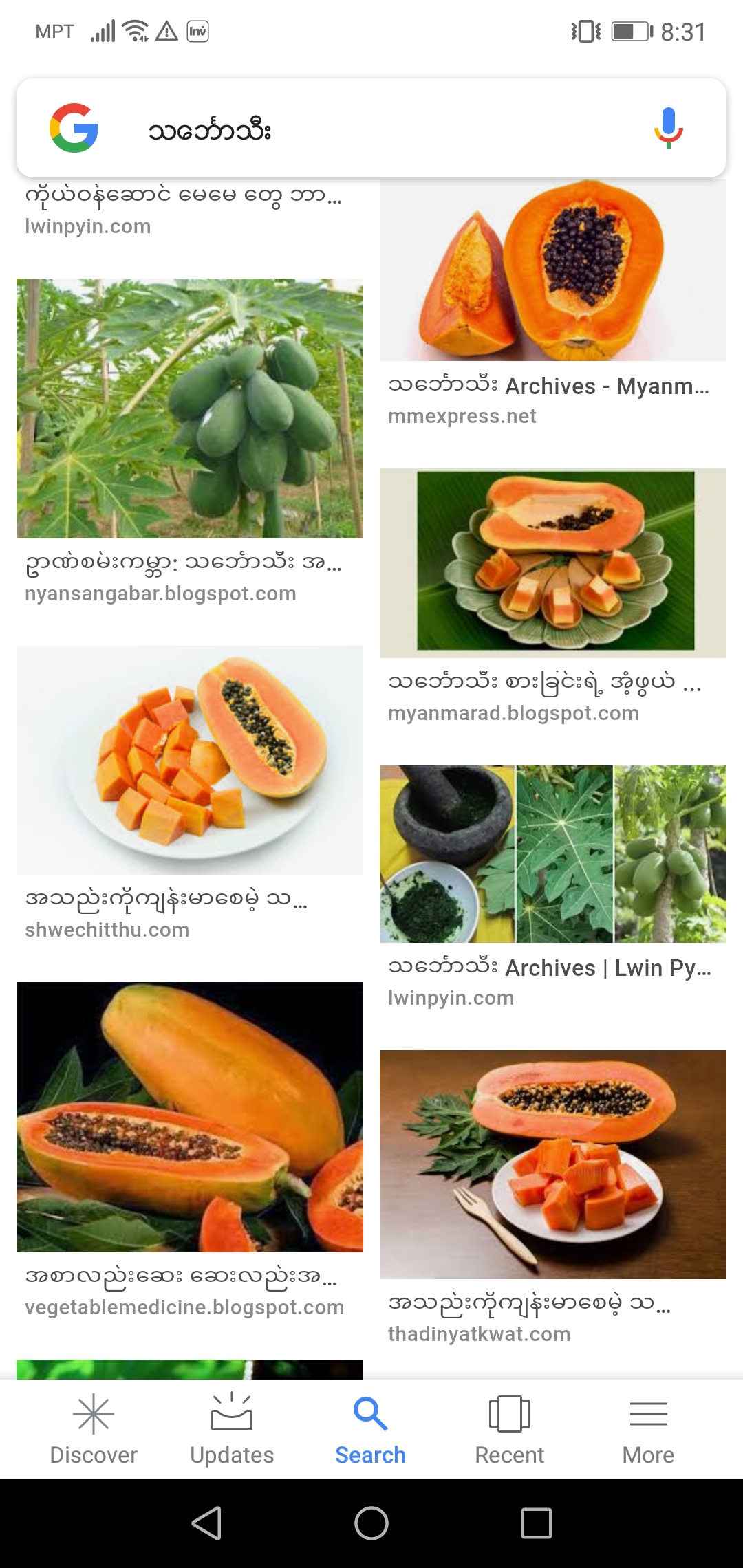Go back with the system back button

[x=206, y=1523]
